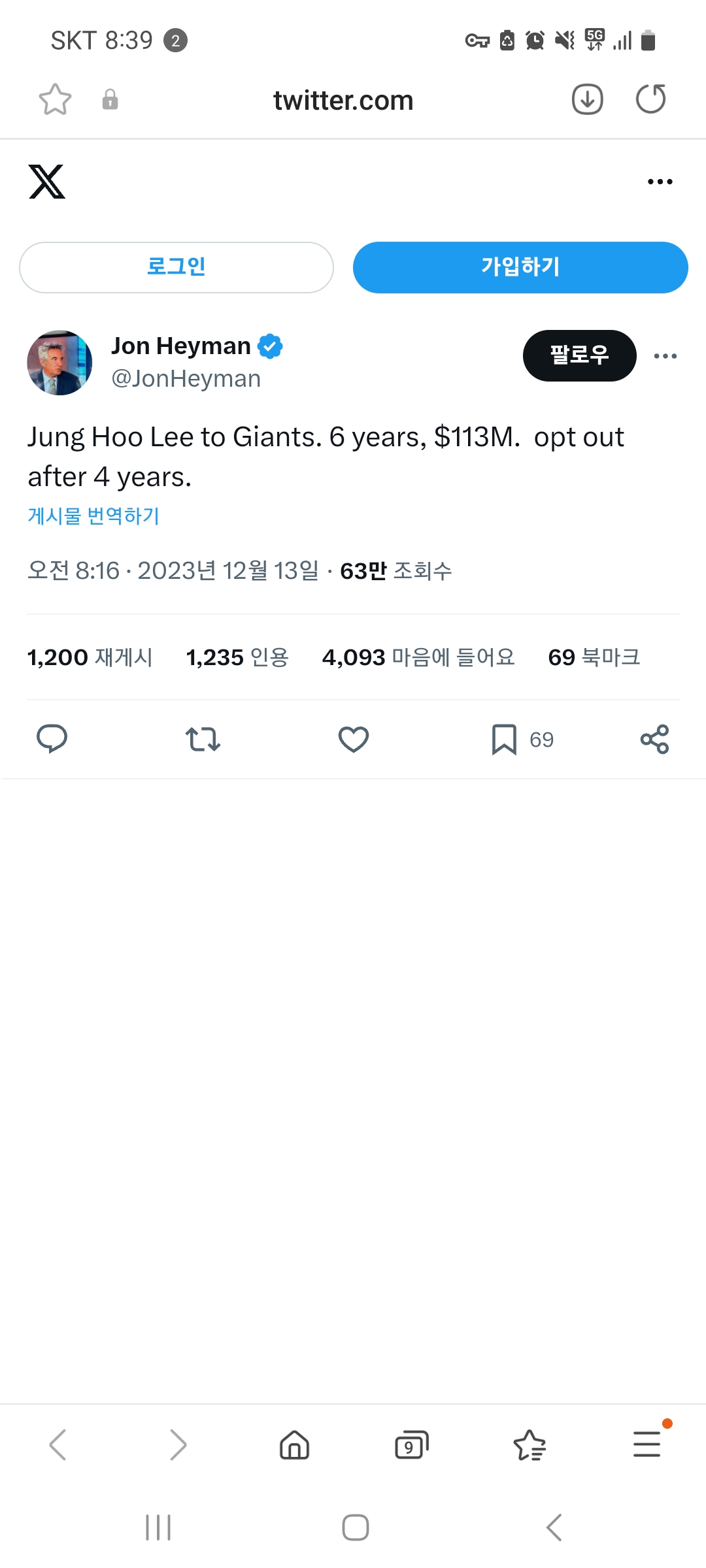The image size is (706, 1568).
Task: Tap the 로그인 login button
Action: click(x=176, y=267)
